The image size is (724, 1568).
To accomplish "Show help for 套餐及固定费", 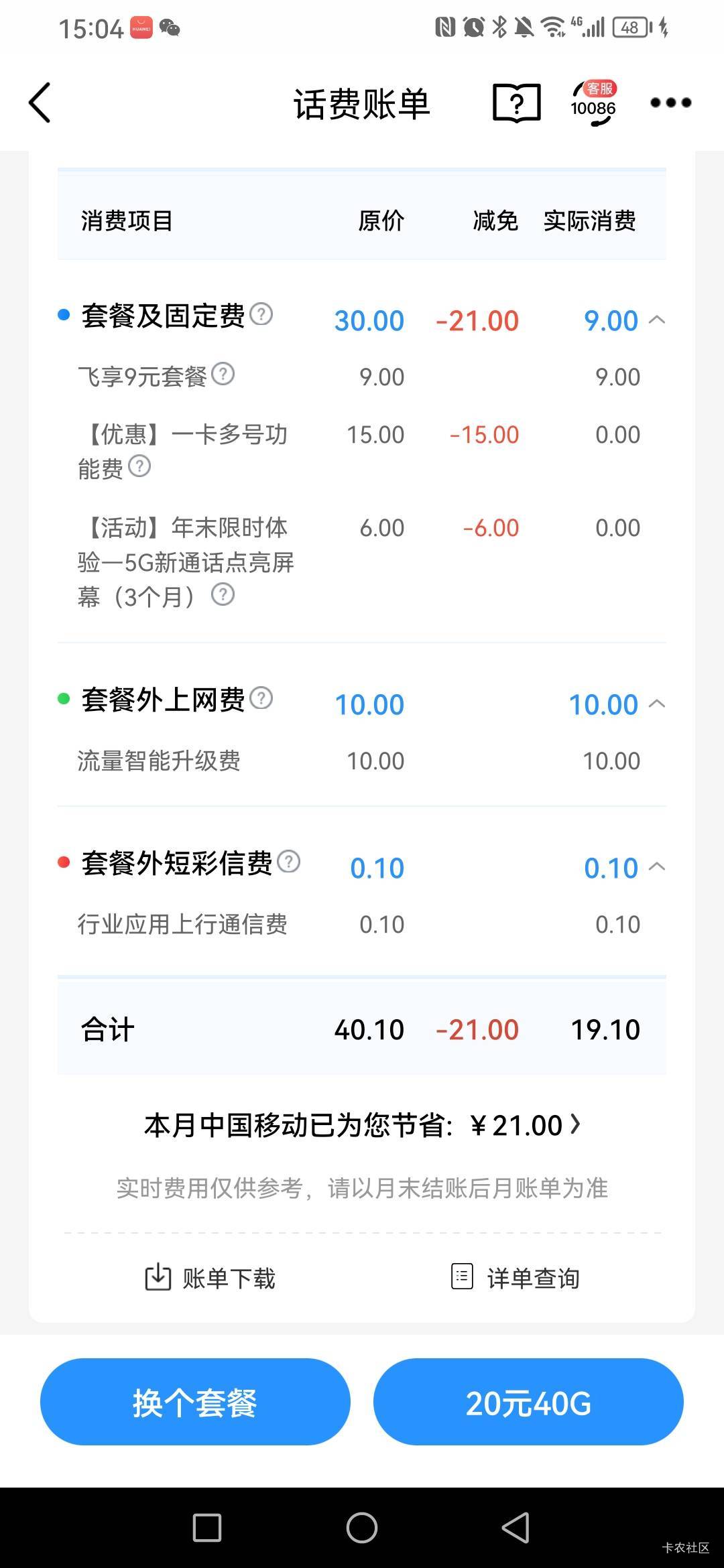I will click(x=261, y=314).
